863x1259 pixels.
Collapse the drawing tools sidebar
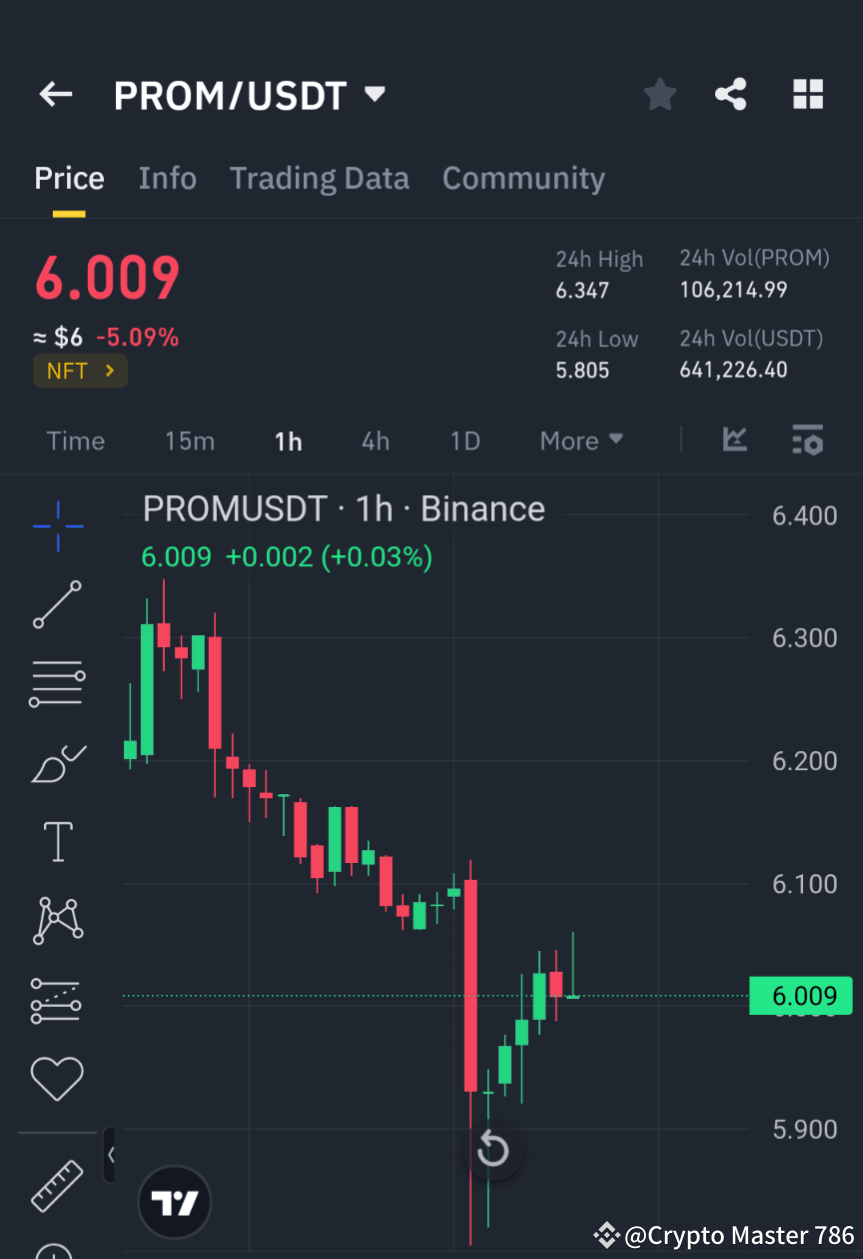coord(110,1152)
